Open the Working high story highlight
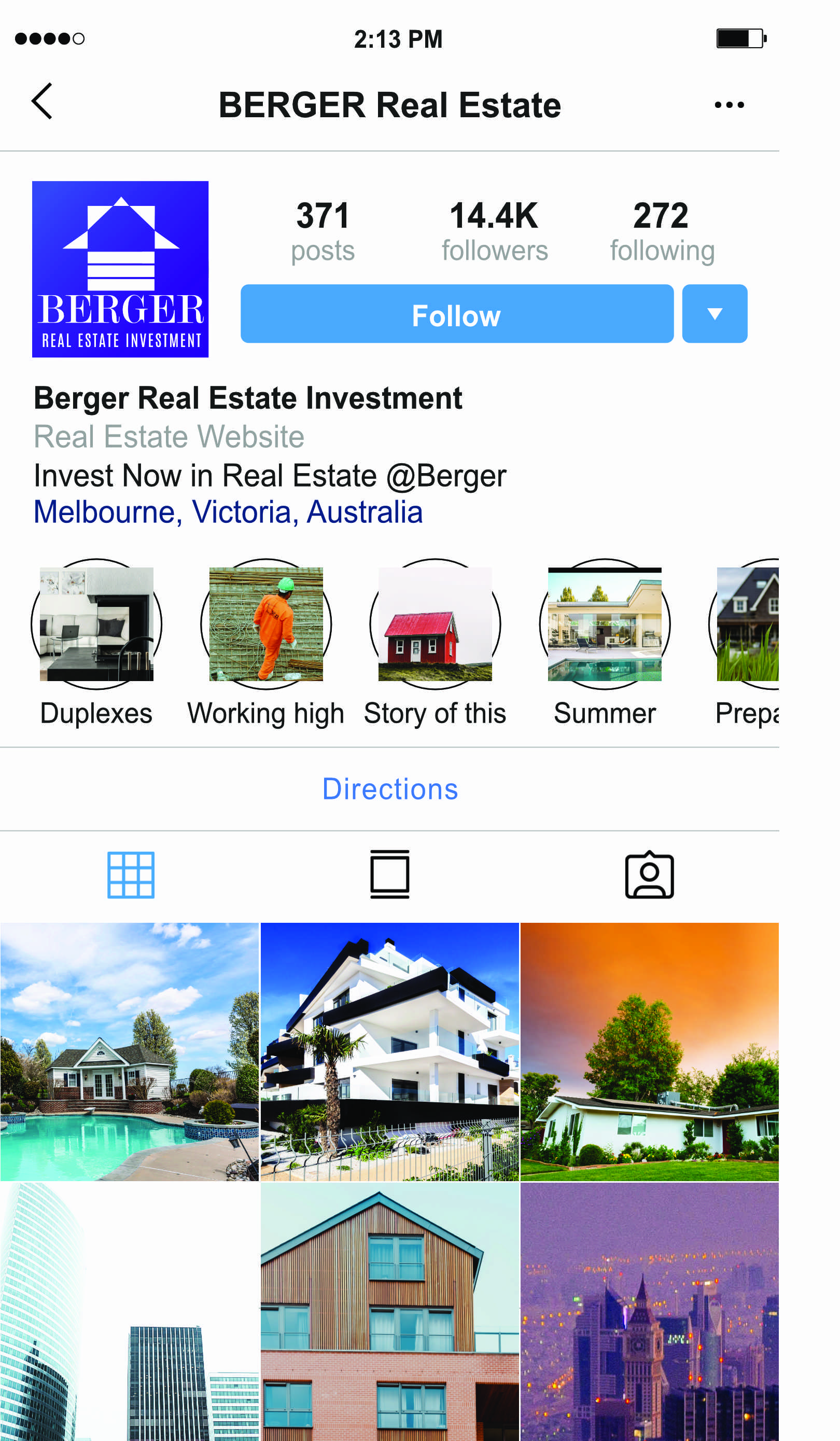This screenshot has height=1441, width=840. [265, 624]
